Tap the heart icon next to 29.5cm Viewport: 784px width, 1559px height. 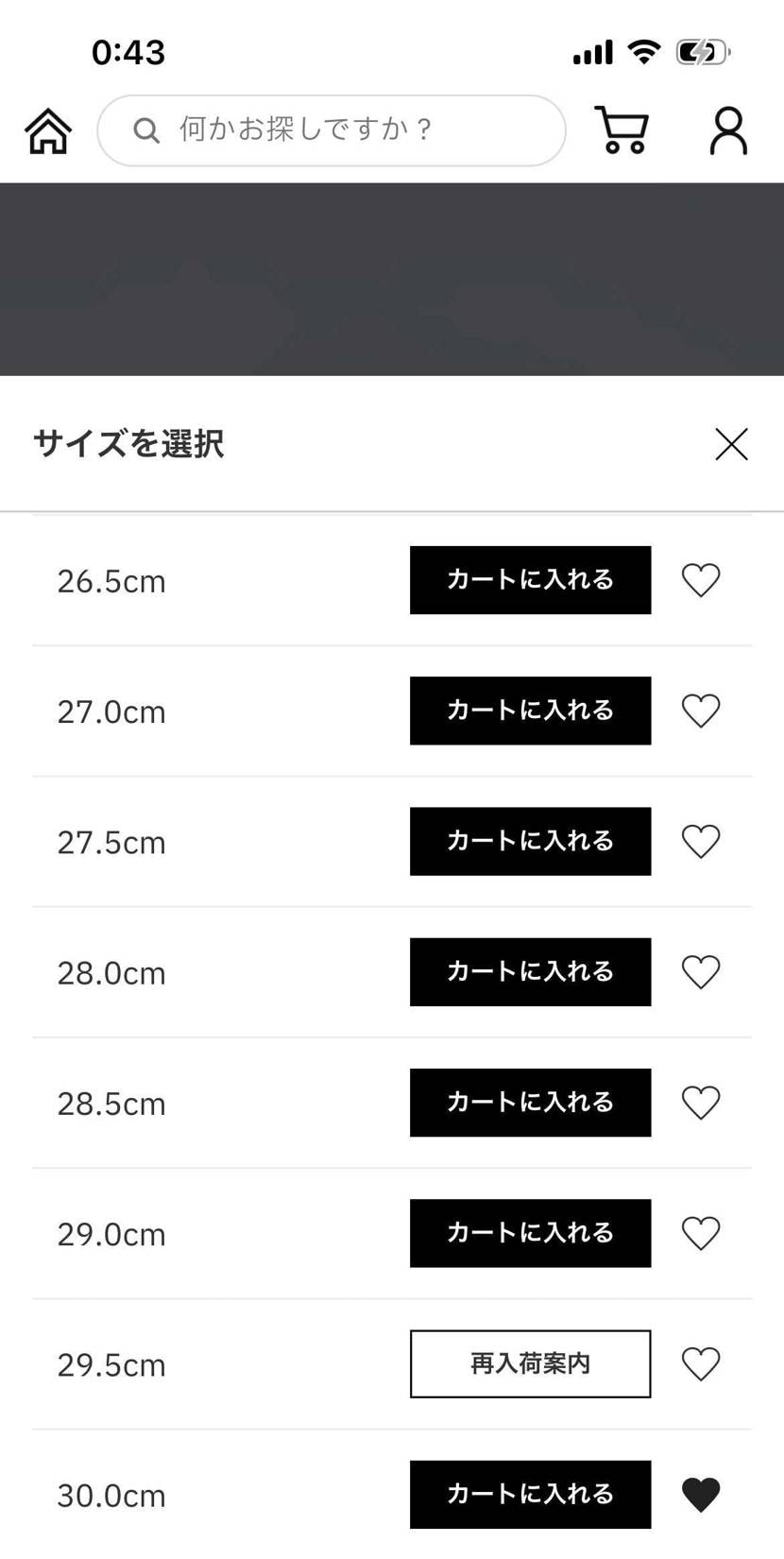click(x=700, y=1363)
